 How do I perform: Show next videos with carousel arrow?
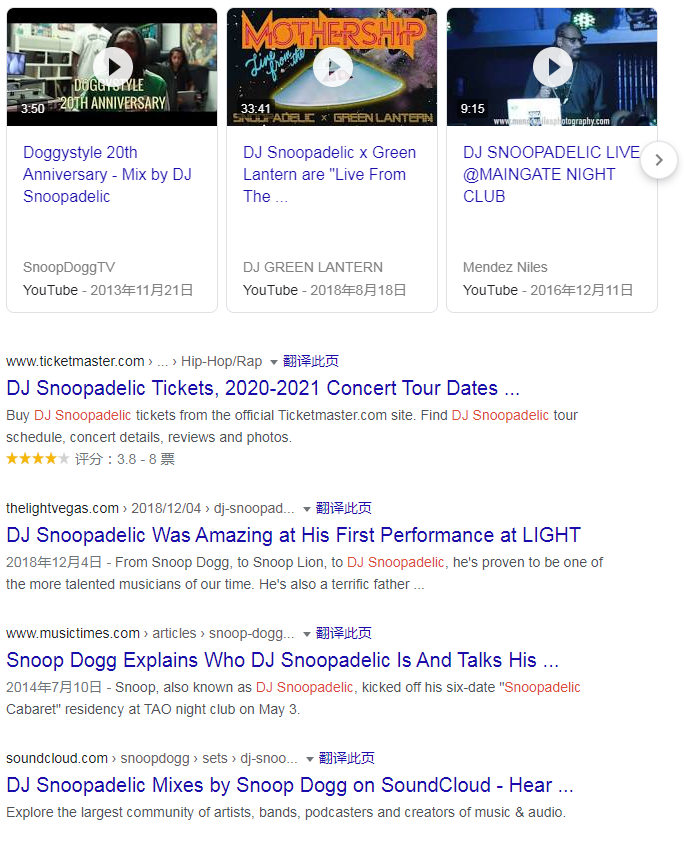tap(659, 160)
